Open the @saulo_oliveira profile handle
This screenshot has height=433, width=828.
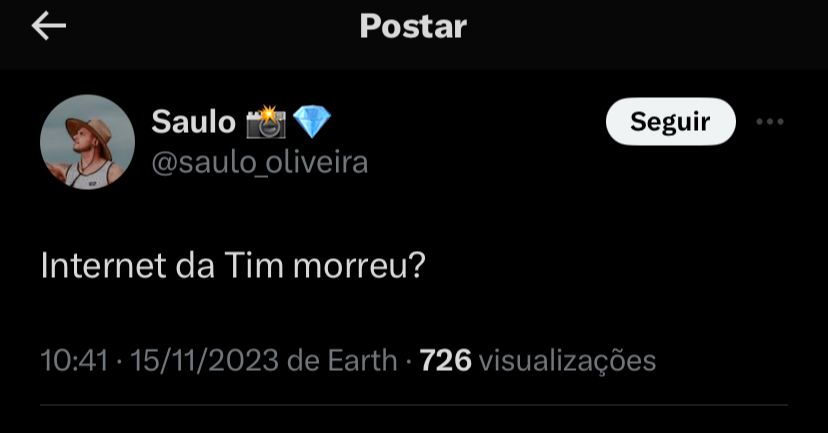click(x=259, y=162)
